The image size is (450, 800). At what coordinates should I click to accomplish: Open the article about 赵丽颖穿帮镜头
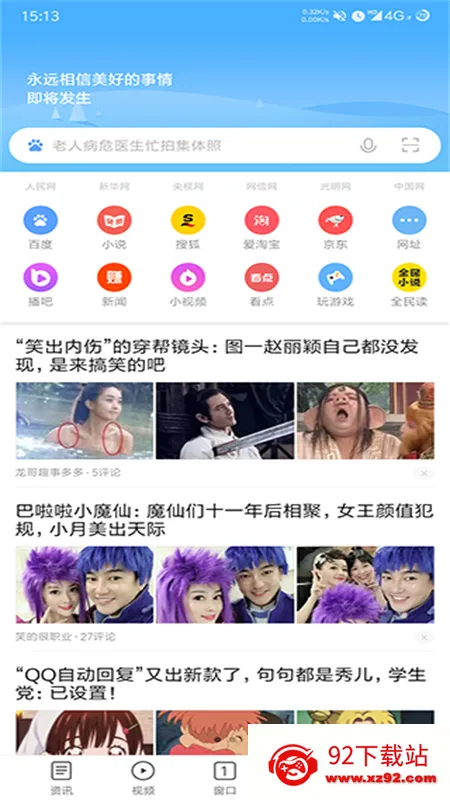tap(217, 356)
